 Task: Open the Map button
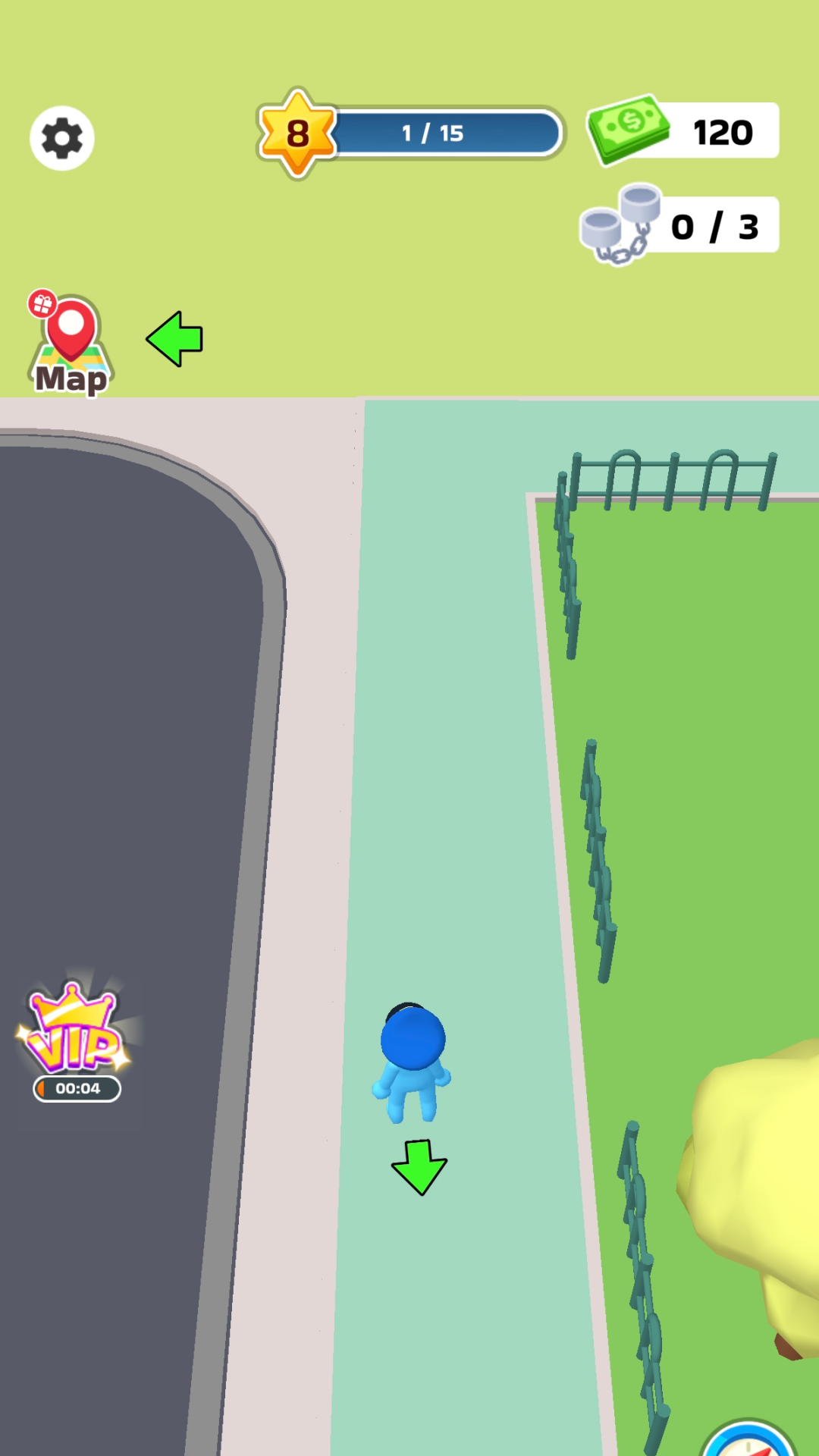coord(71,347)
